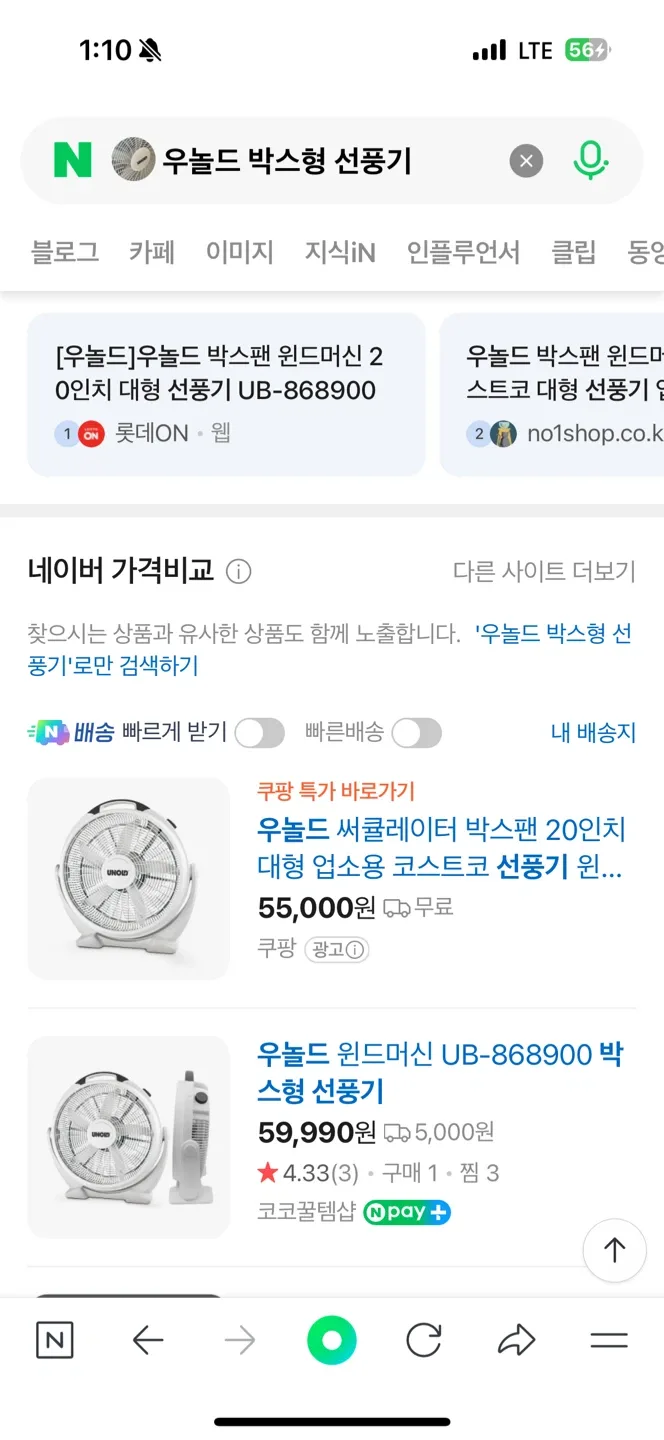Viewport: 664px width, 1440px height.
Task: Go back with the browser back arrow
Action: coord(148,1341)
